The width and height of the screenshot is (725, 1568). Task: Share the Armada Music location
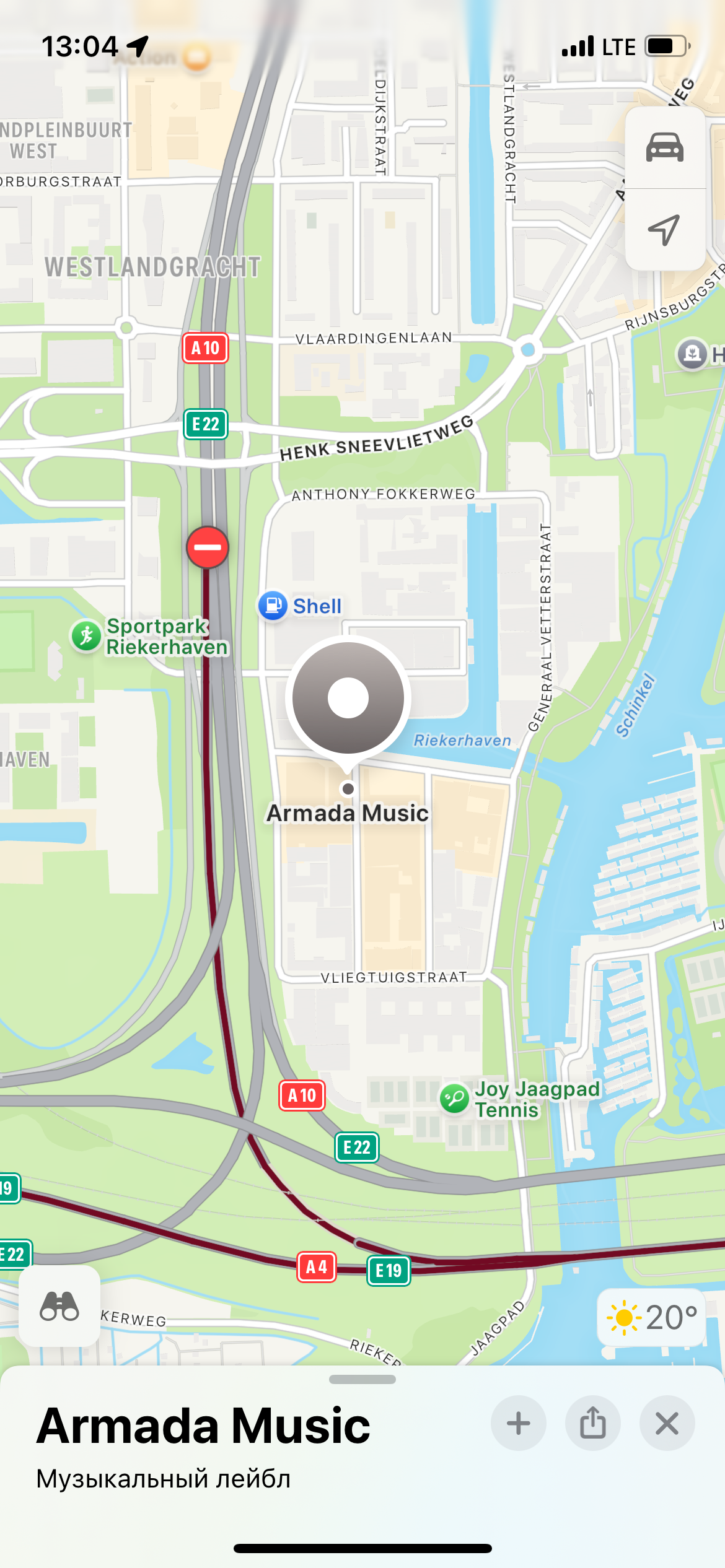tap(592, 1424)
